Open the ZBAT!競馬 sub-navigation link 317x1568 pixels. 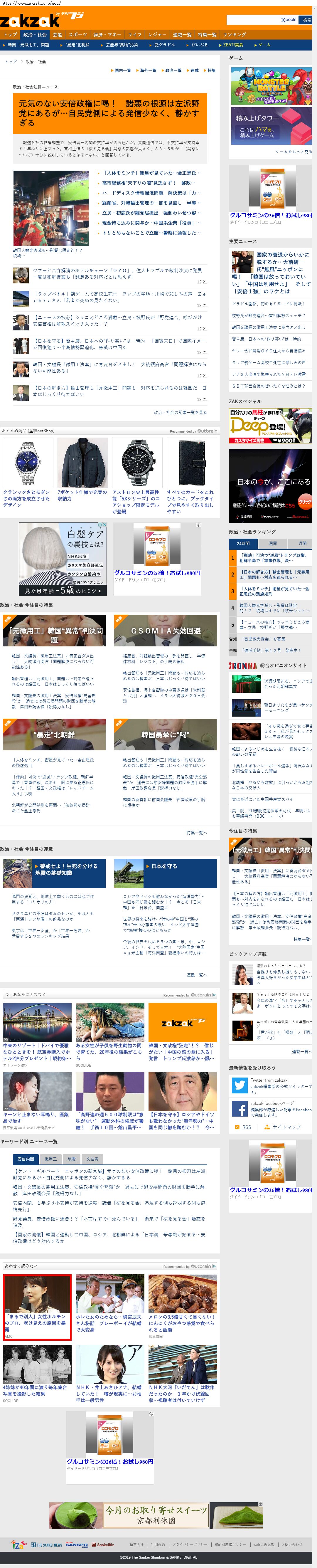pyautogui.click(x=232, y=44)
